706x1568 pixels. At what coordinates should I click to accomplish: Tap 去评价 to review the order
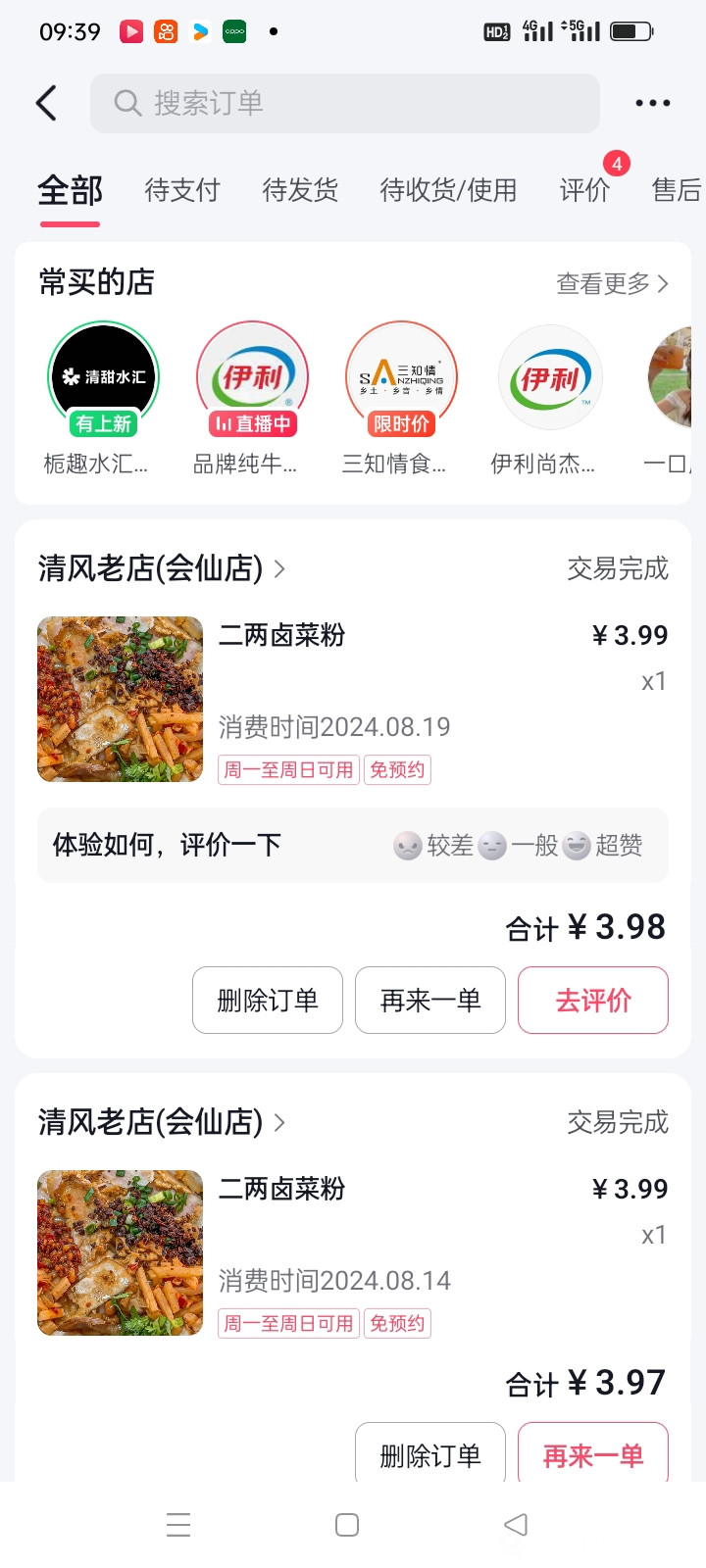[x=593, y=1000]
